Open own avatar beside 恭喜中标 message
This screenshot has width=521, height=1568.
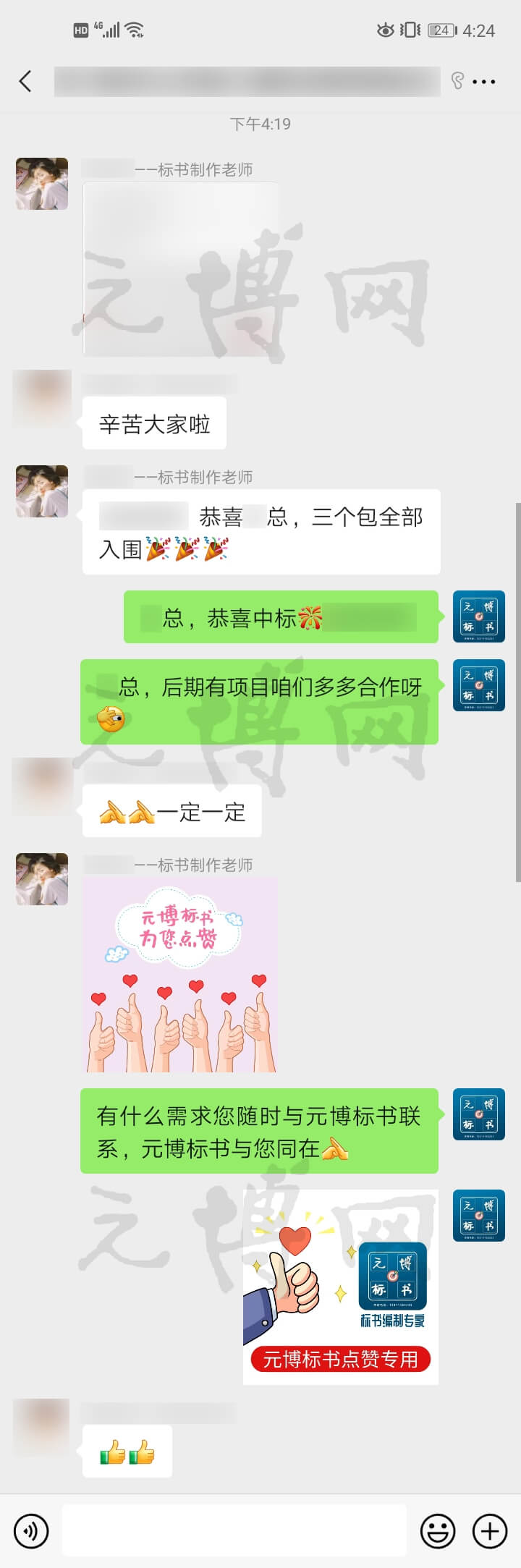(478, 616)
